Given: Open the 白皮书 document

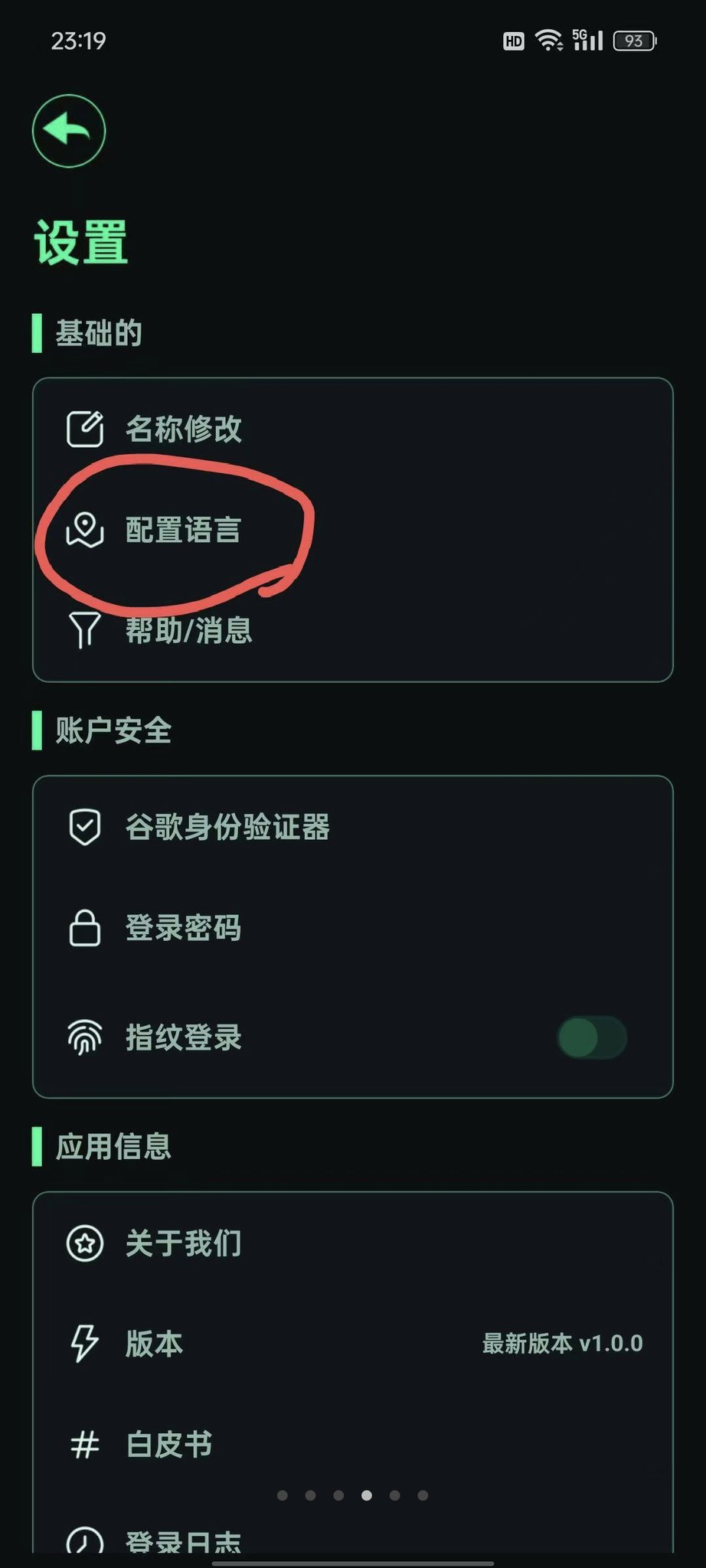Looking at the screenshot, I should point(352,1445).
